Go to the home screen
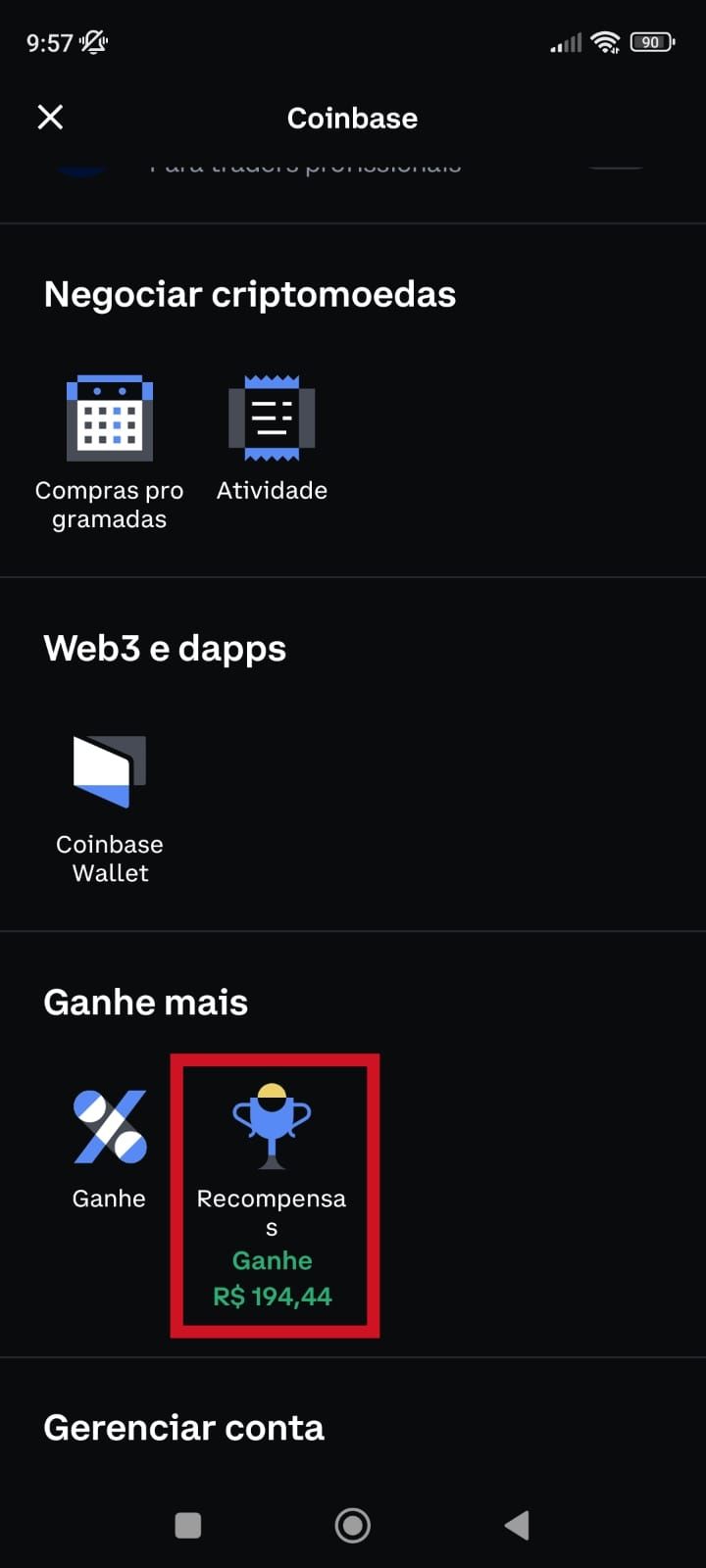The height and width of the screenshot is (1568, 706). (x=352, y=1525)
